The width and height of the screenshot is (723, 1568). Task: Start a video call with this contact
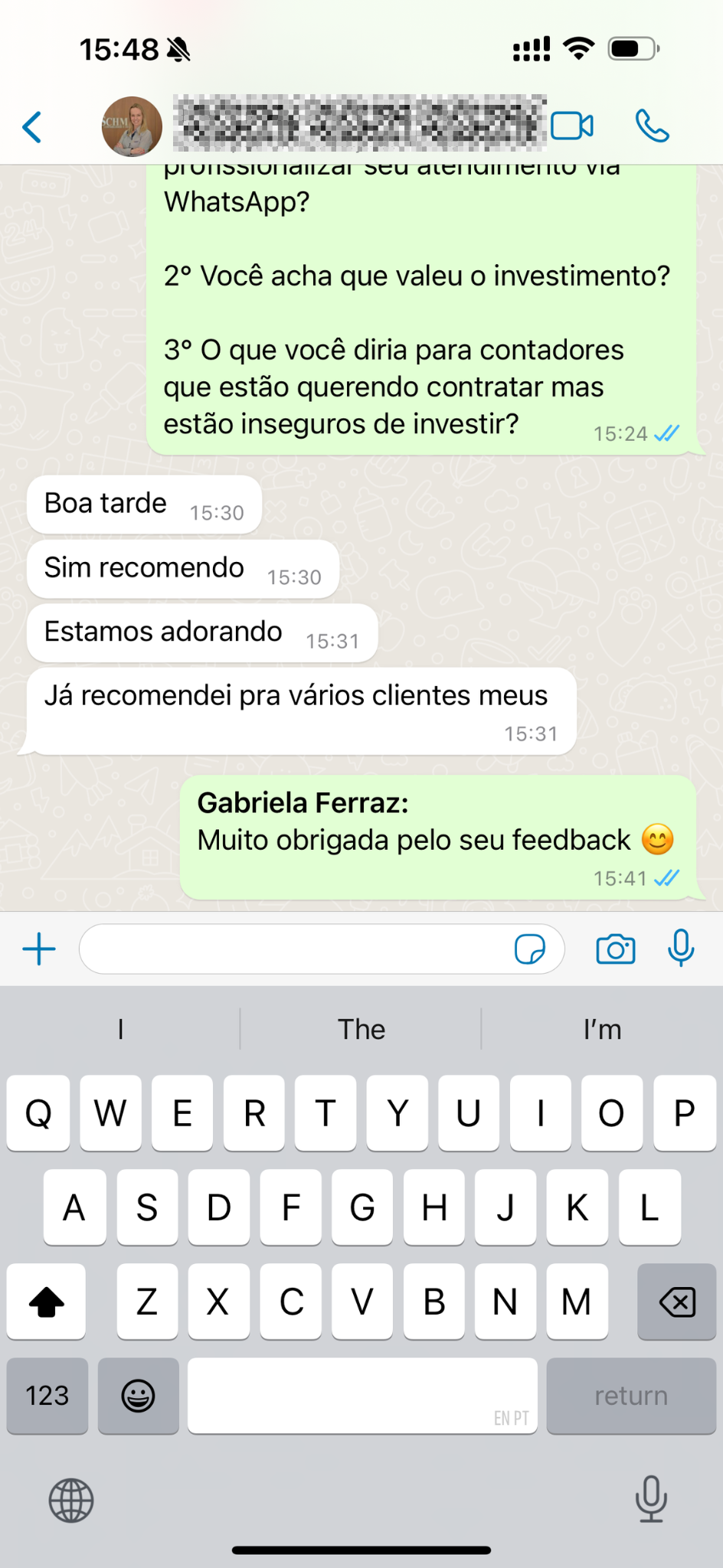tap(571, 125)
